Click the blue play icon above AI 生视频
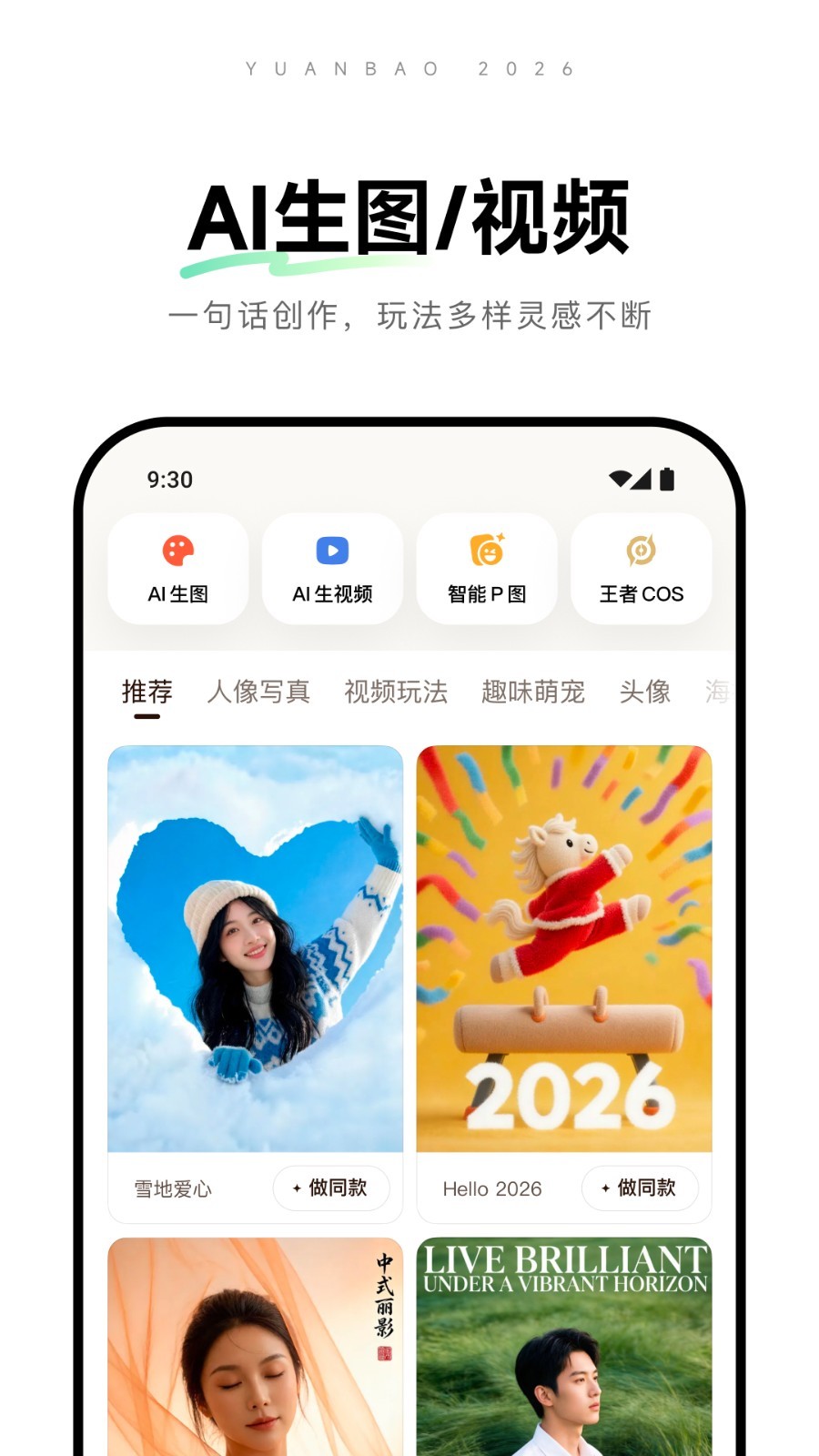 point(332,550)
